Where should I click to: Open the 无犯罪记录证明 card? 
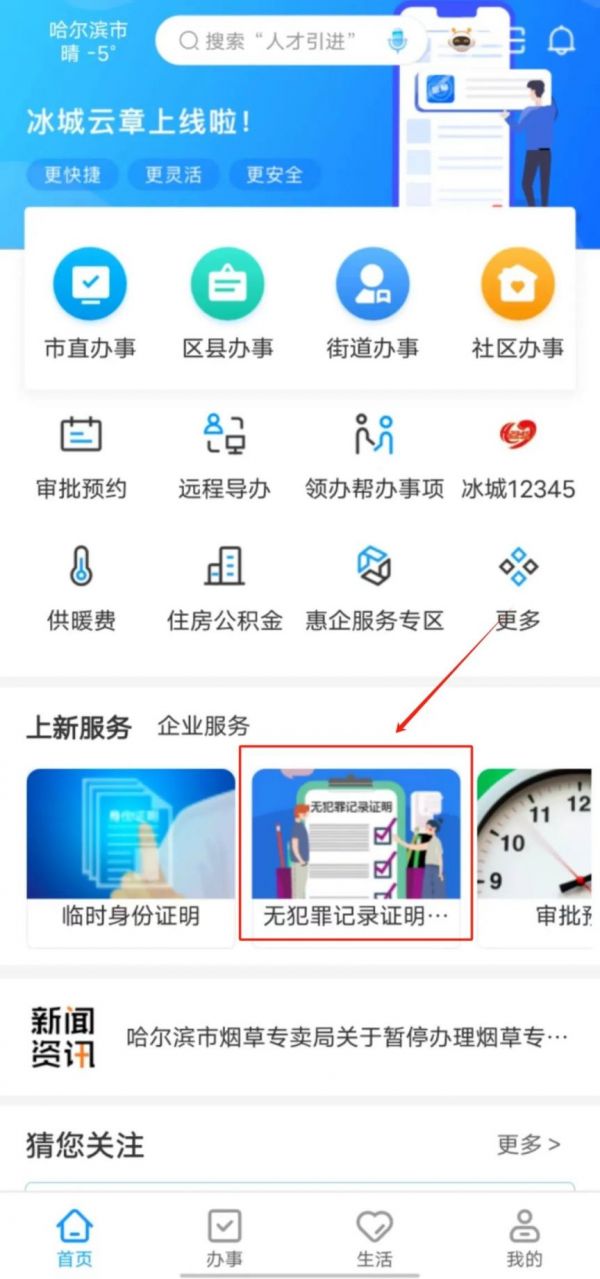[x=355, y=850]
